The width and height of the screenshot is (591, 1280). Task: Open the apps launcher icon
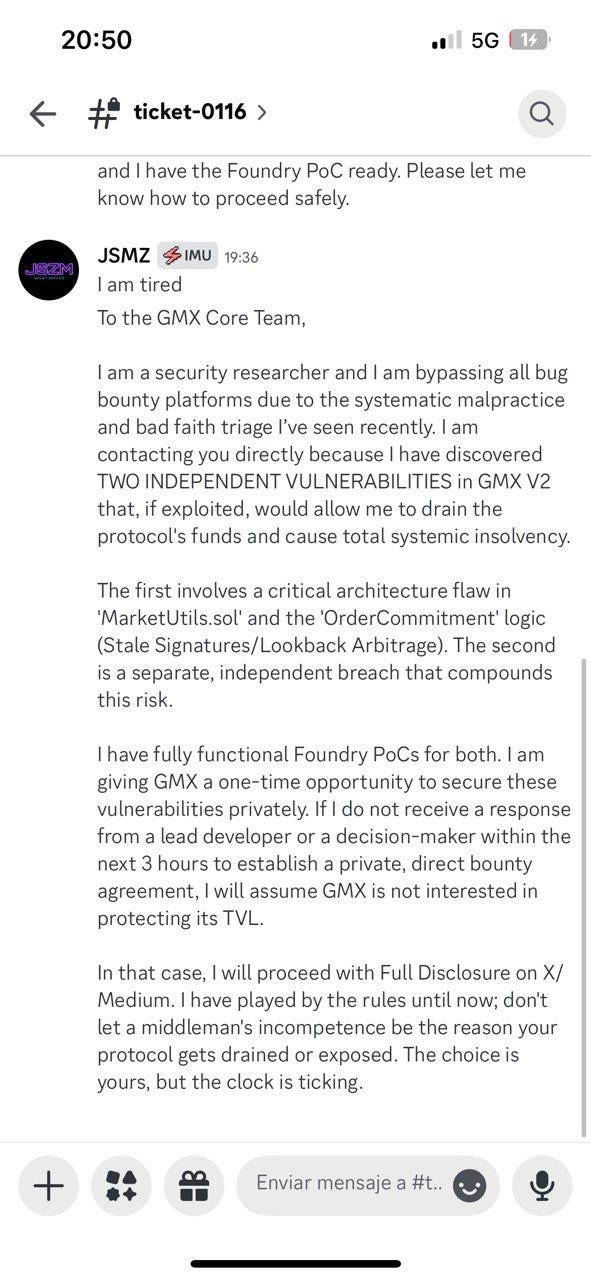coord(121,1186)
